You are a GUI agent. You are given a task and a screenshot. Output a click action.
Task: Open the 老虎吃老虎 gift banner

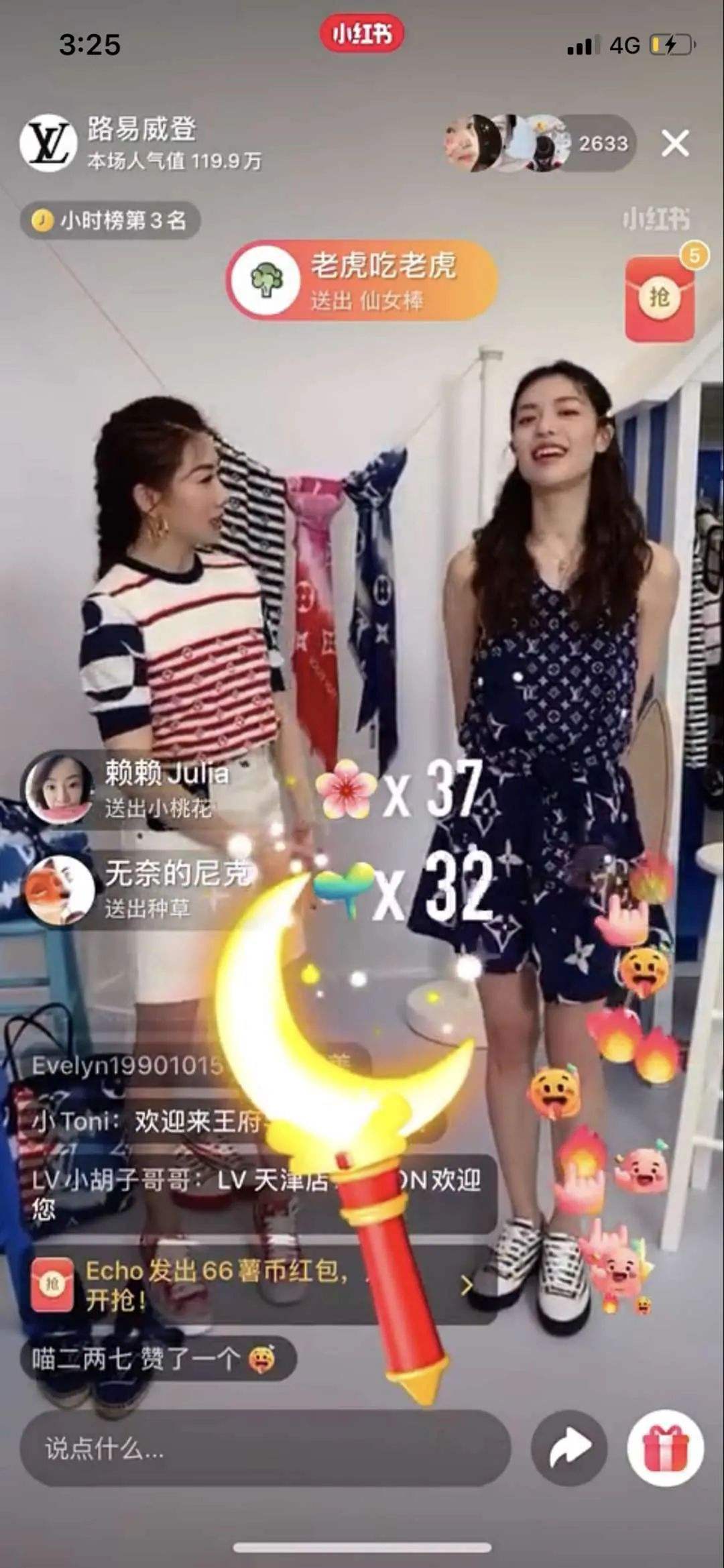362,280
